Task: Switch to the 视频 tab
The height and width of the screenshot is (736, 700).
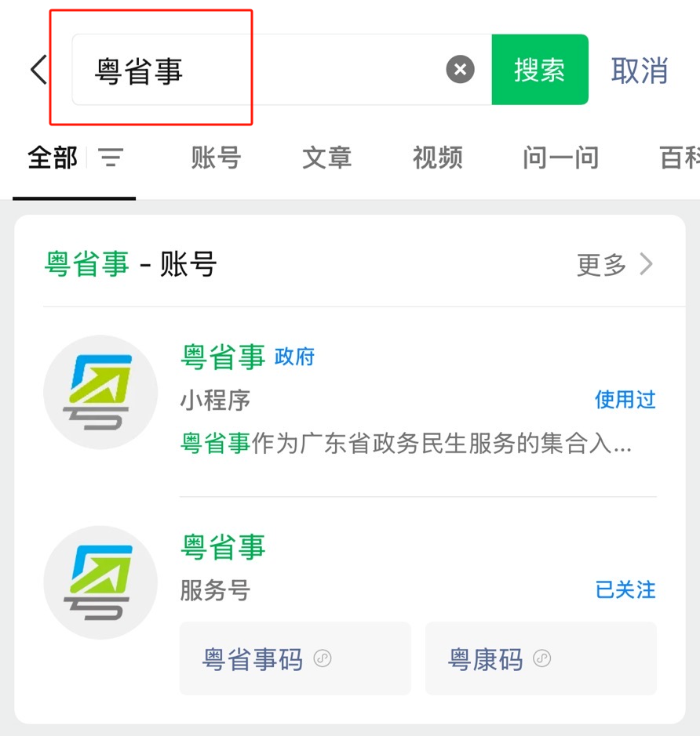Action: 437,158
